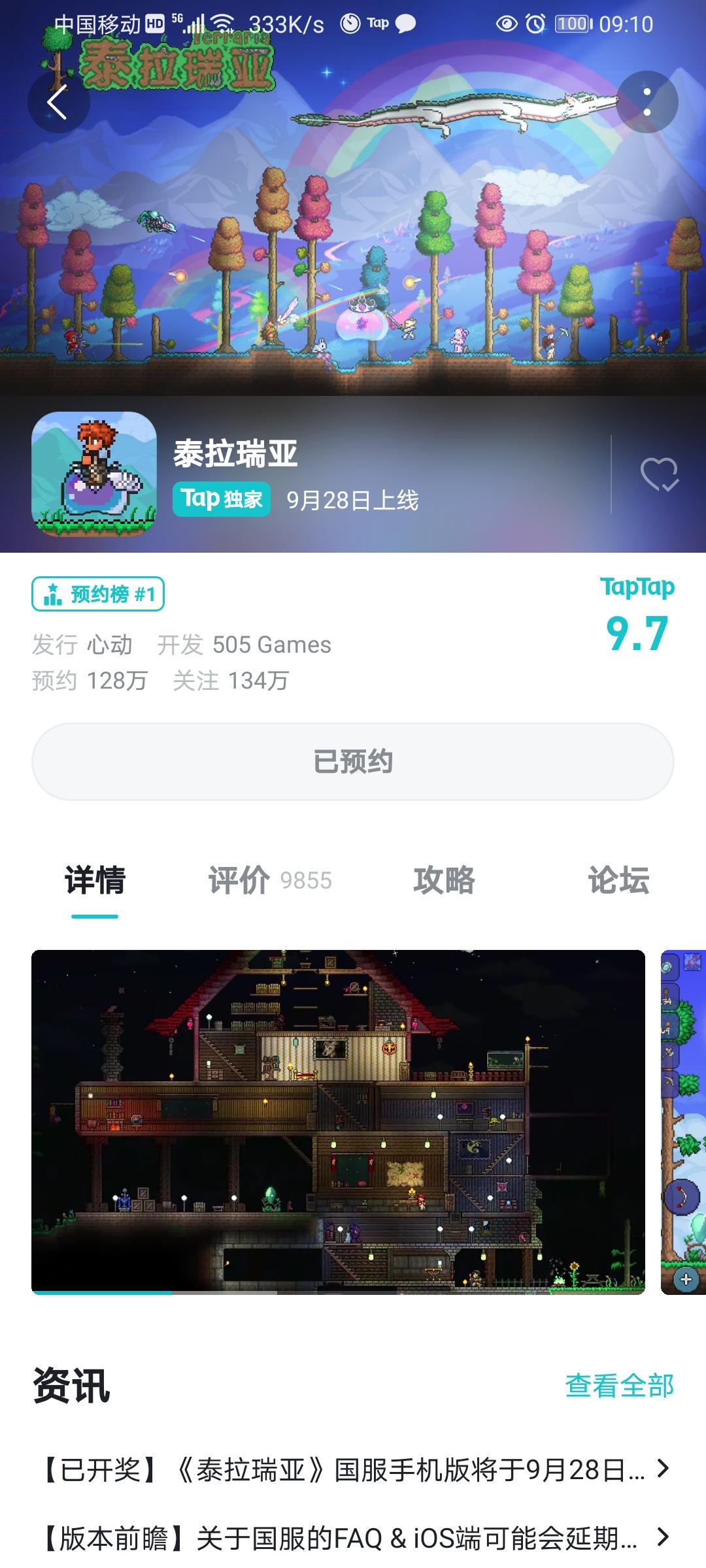This screenshot has height=1568, width=706.
Task: Open the 预约榜 #1 ranking badge
Action: tap(98, 594)
